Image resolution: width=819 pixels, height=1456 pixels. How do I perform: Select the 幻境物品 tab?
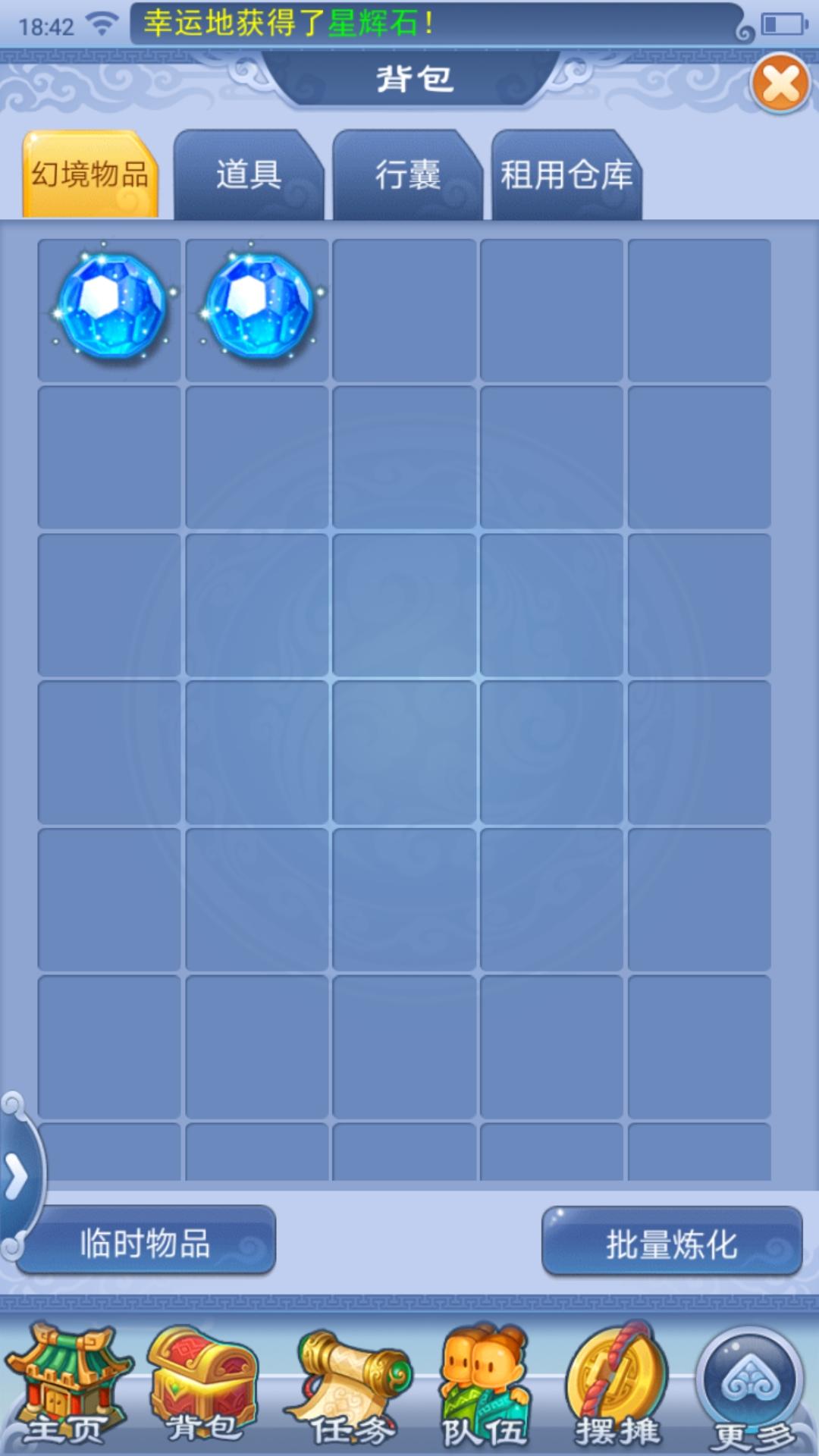click(89, 175)
